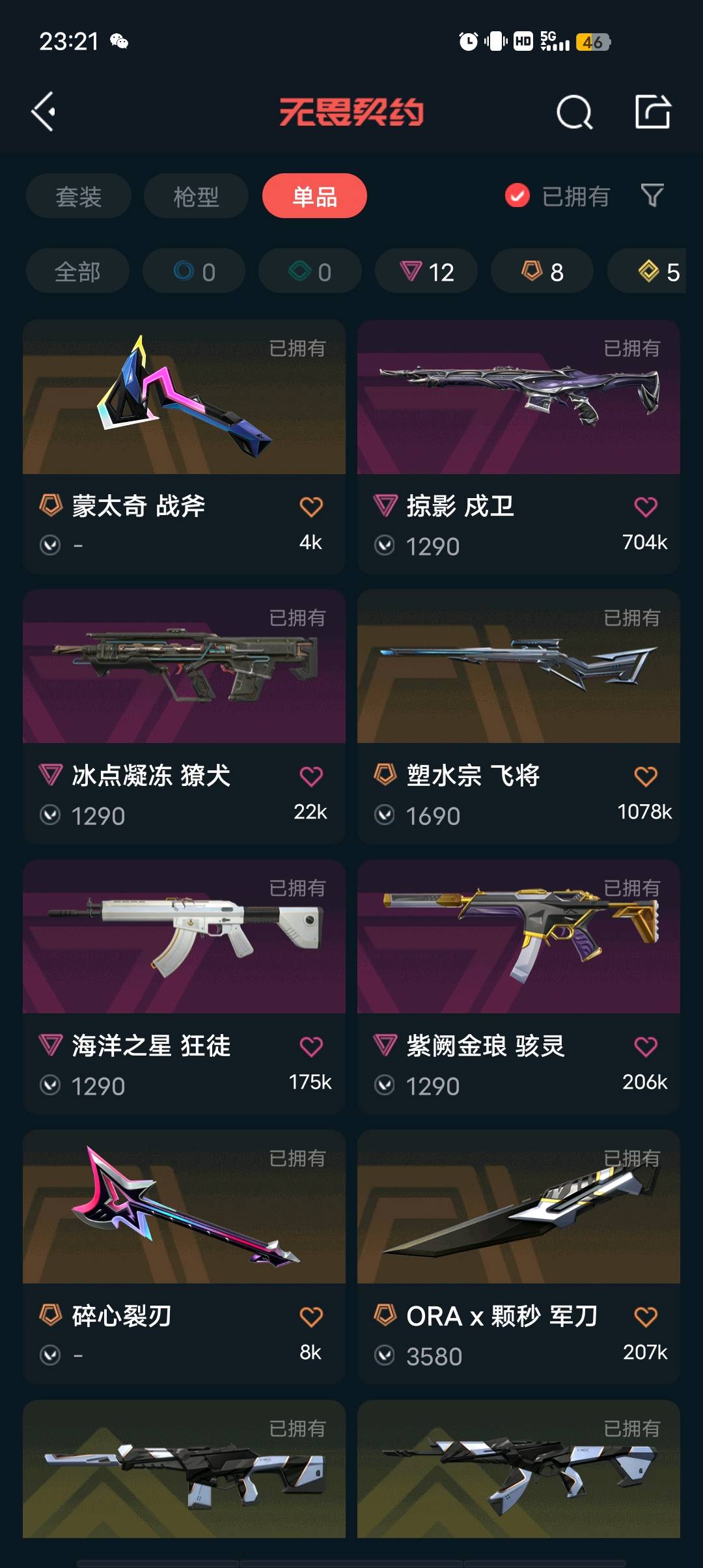Filter by the orange tier chip showing 8
The width and height of the screenshot is (703, 1568).
[542, 272]
